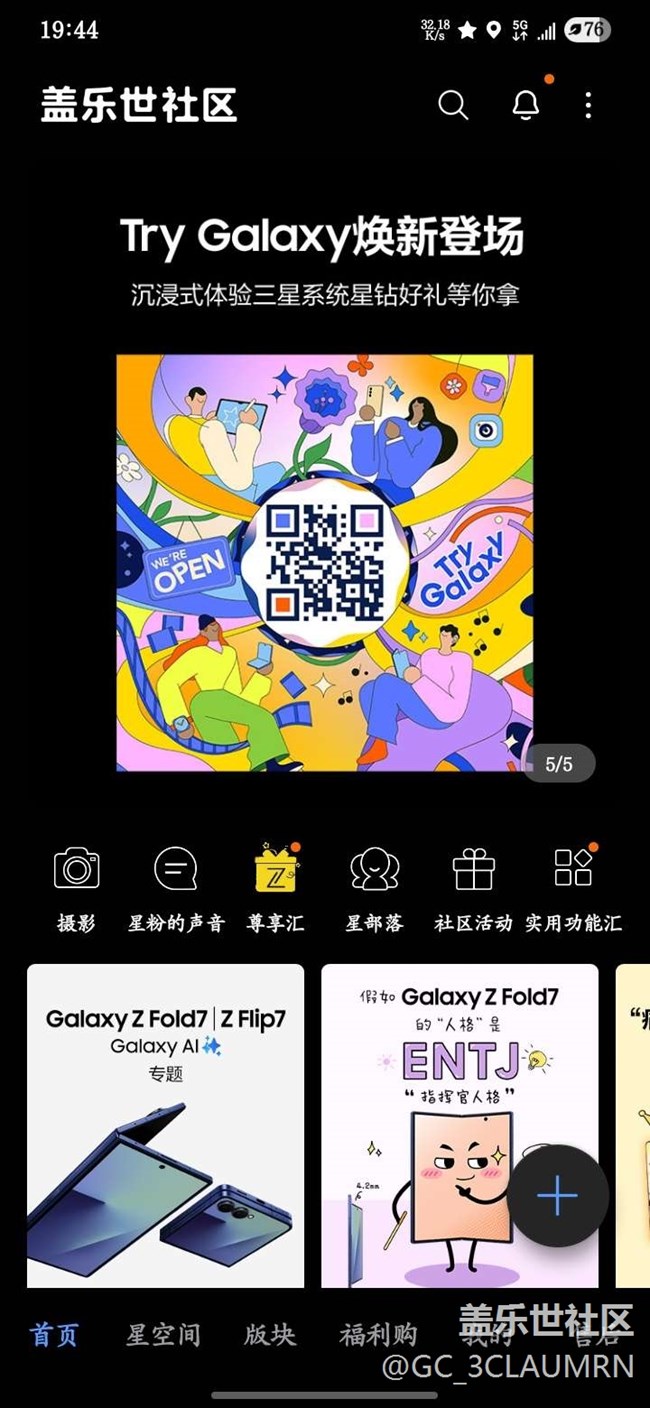Switch to the 星空间 tab

click(163, 1335)
